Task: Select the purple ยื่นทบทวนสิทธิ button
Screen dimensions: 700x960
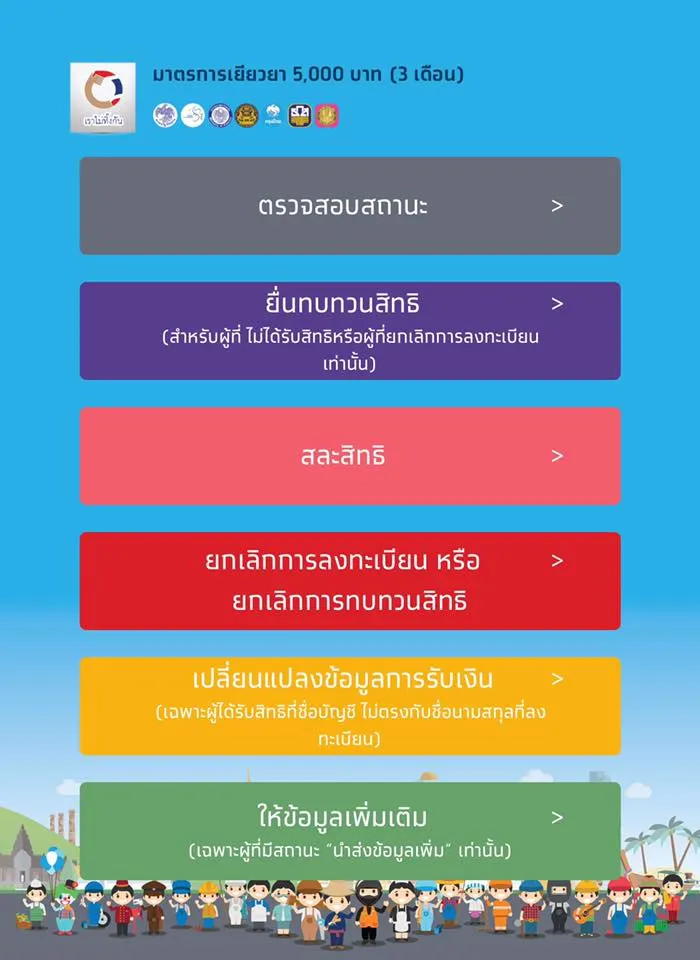Action: click(x=350, y=331)
